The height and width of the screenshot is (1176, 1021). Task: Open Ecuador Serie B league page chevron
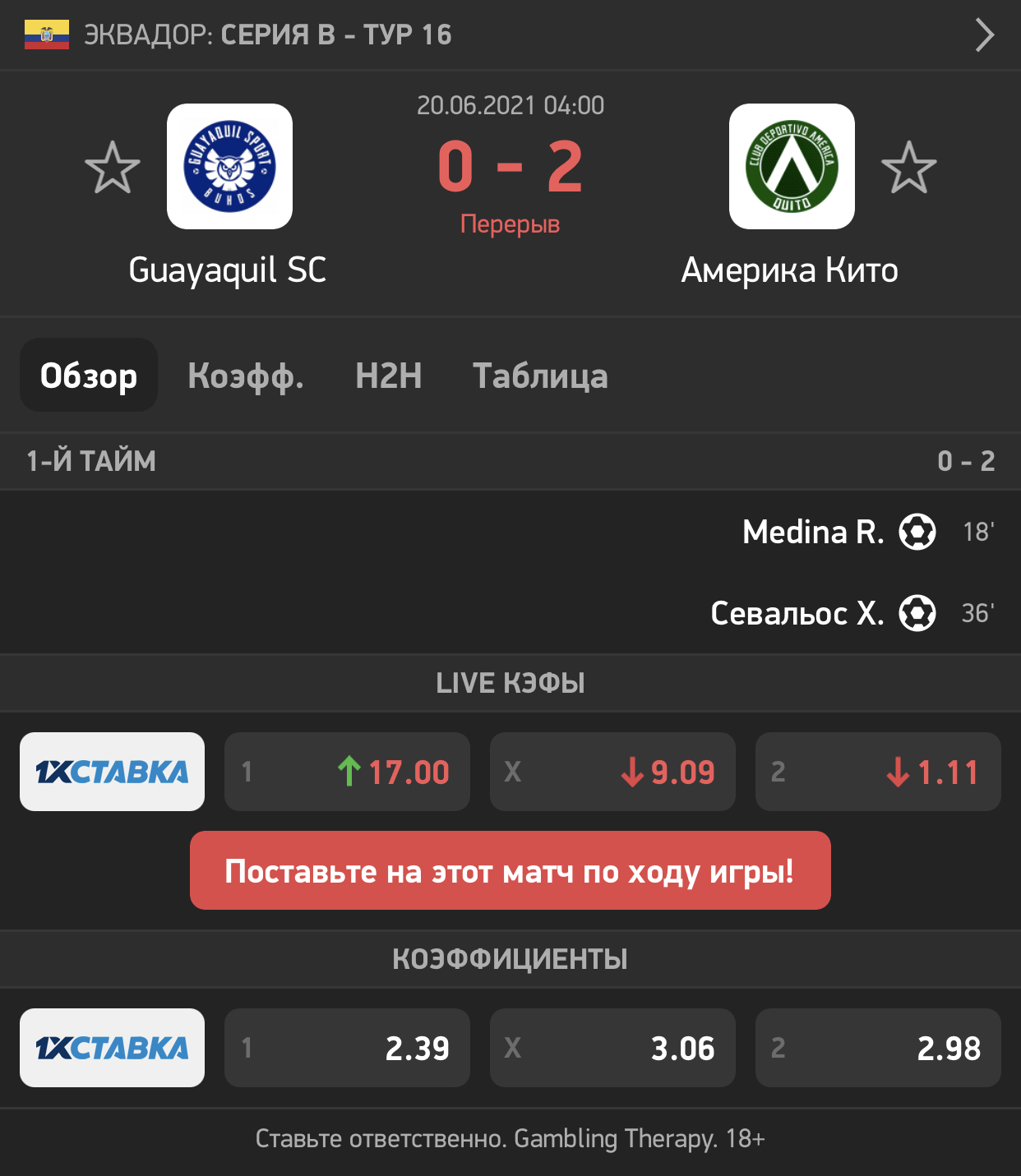[984, 35]
